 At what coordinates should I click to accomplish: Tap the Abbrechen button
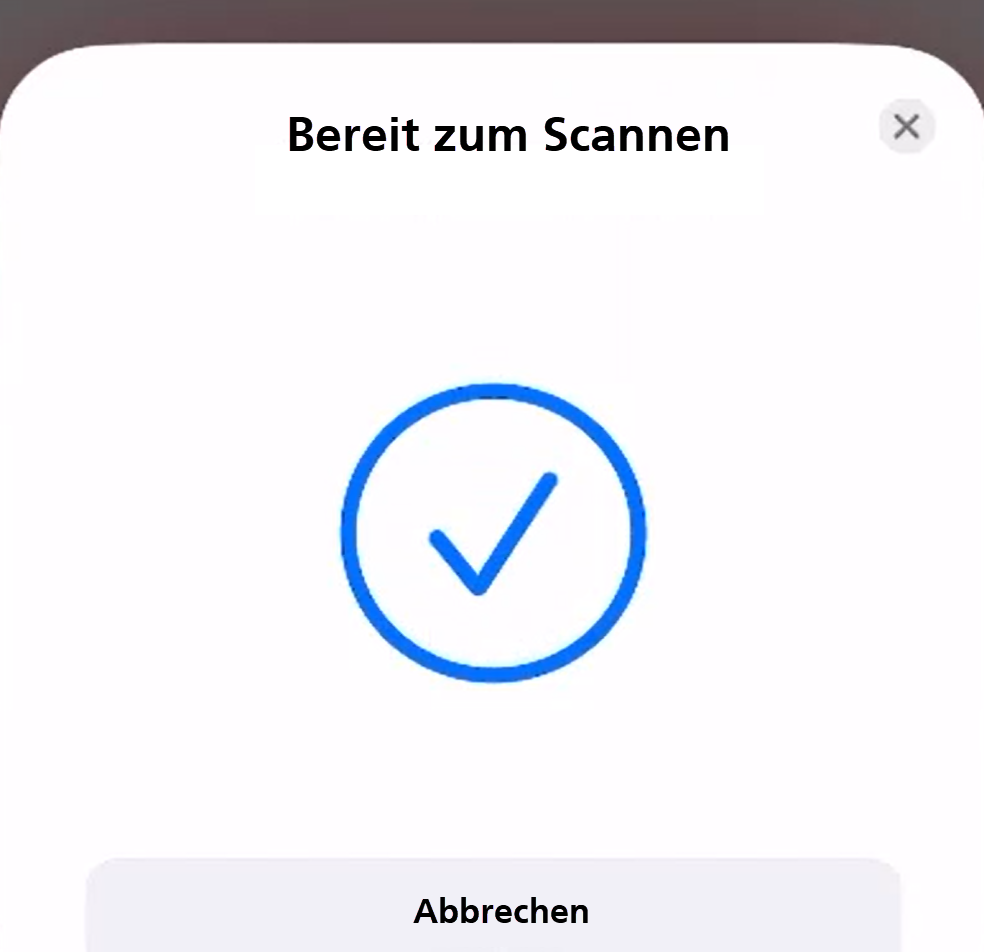pos(494,908)
